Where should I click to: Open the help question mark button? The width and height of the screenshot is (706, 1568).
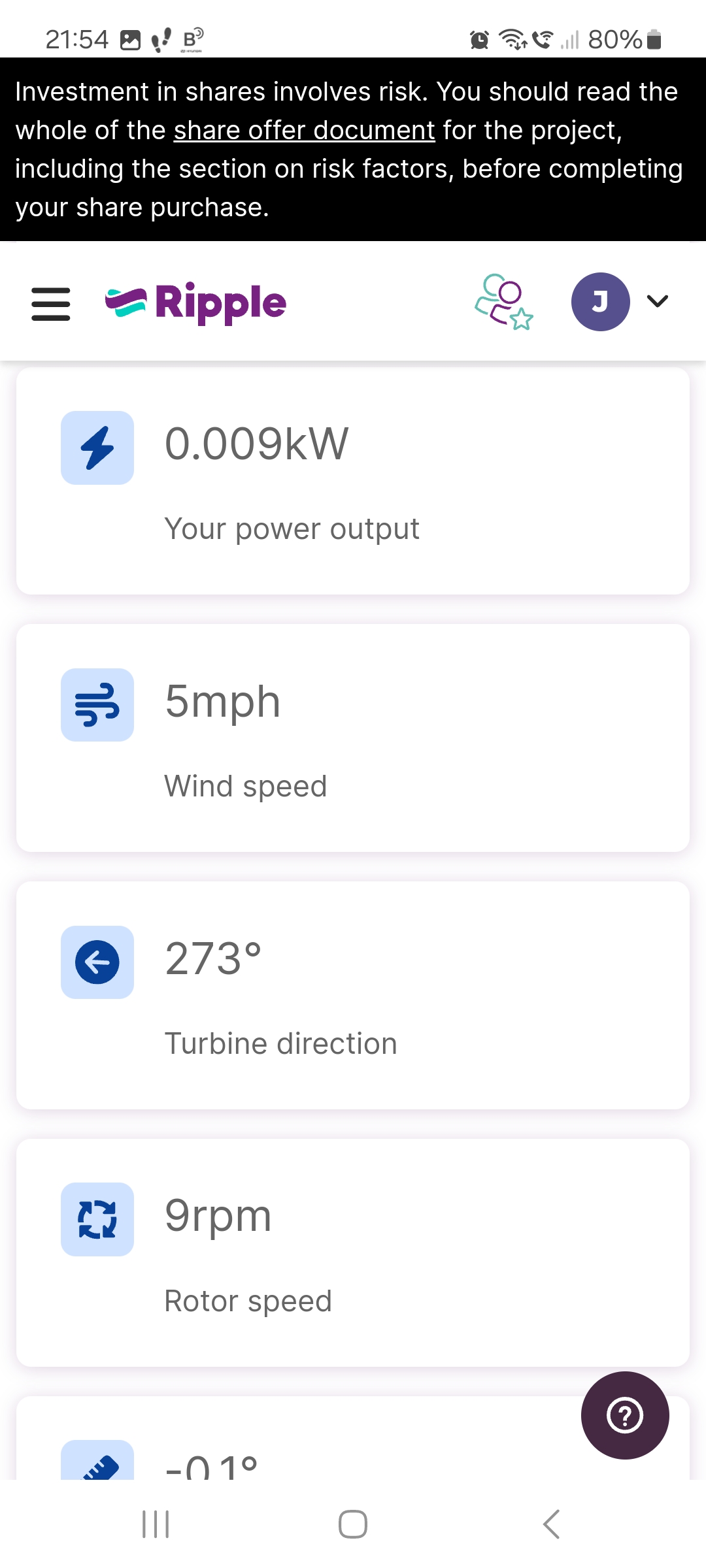(624, 1415)
